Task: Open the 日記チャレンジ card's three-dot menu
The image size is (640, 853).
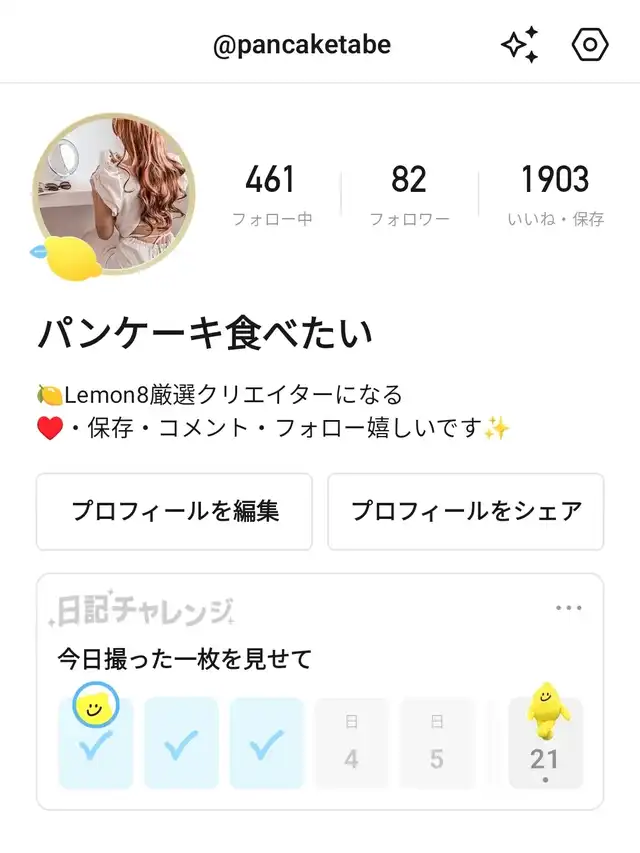Action: (568, 608)
